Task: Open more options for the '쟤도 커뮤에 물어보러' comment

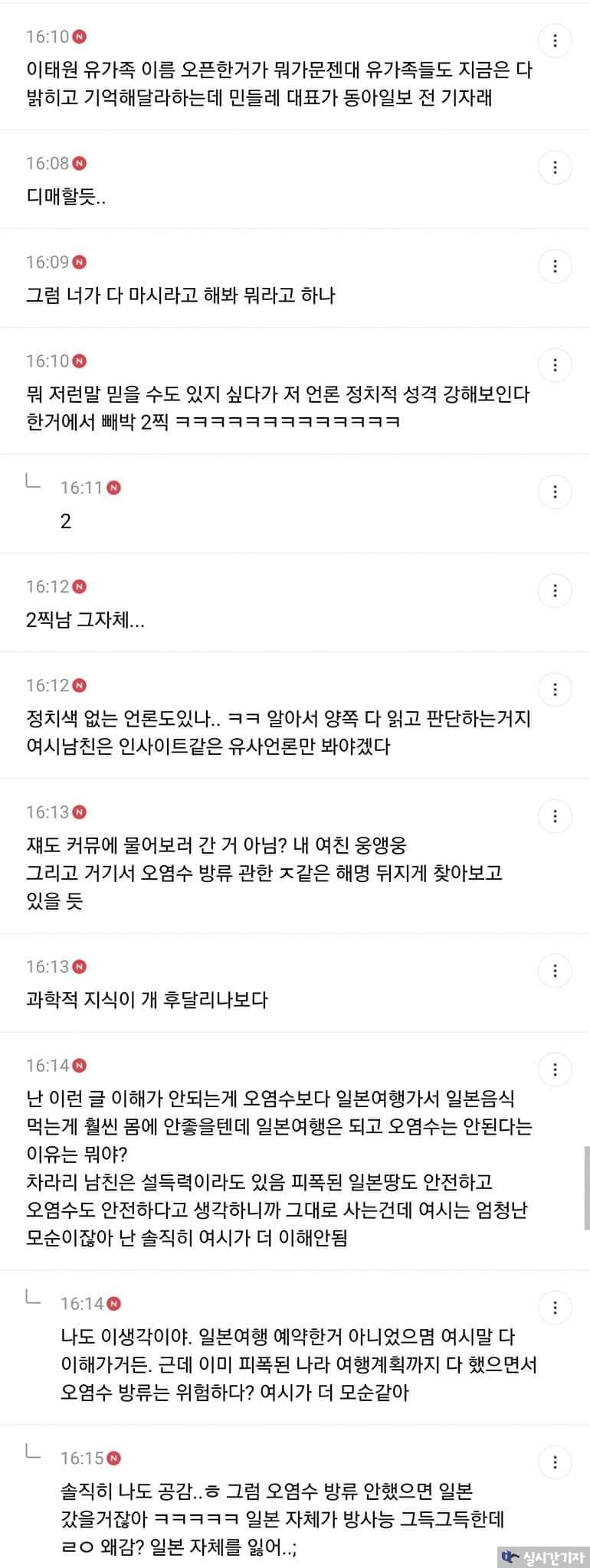Action: (555, 816)
